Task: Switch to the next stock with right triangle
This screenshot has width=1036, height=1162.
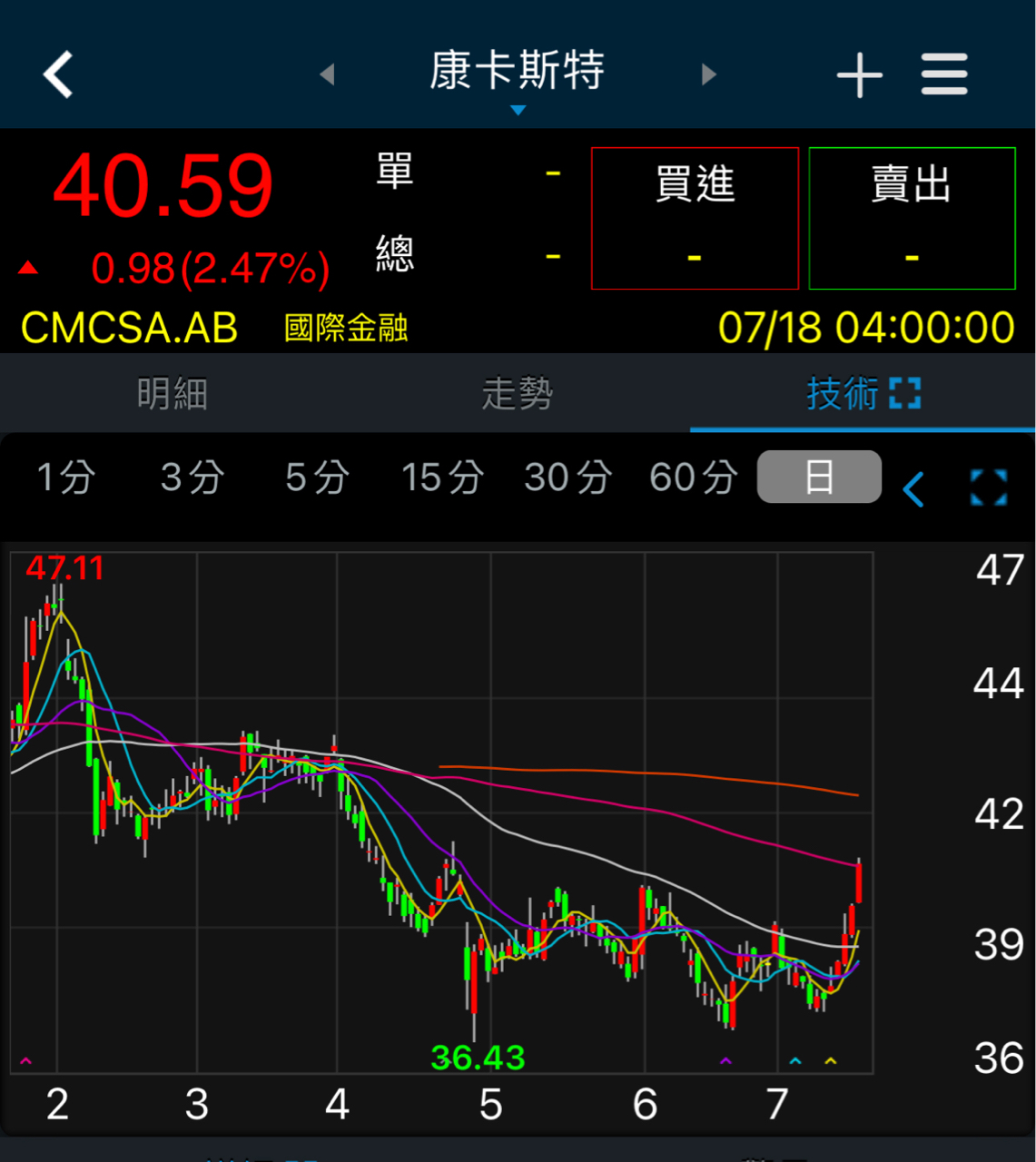Action: [709, 74]
